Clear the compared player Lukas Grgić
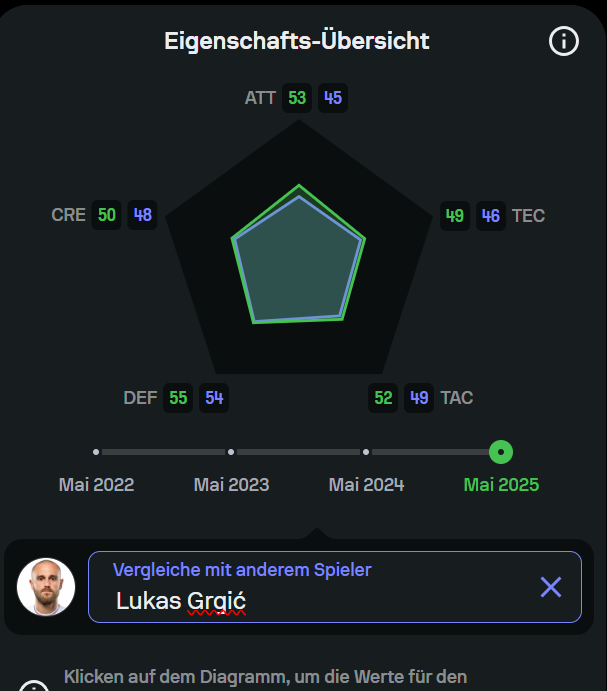 point(551,587)
